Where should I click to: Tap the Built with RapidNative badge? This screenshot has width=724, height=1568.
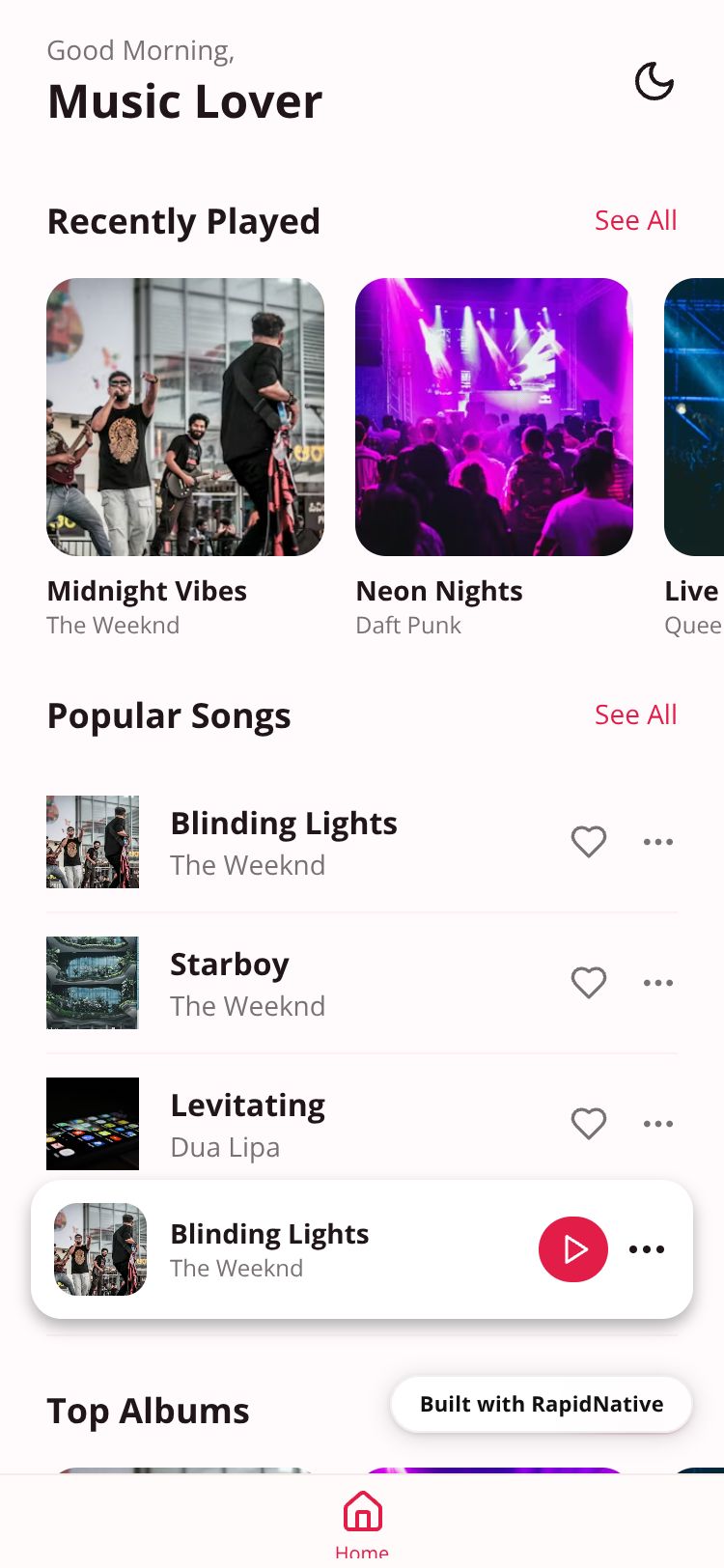[x=542, y=1404]
